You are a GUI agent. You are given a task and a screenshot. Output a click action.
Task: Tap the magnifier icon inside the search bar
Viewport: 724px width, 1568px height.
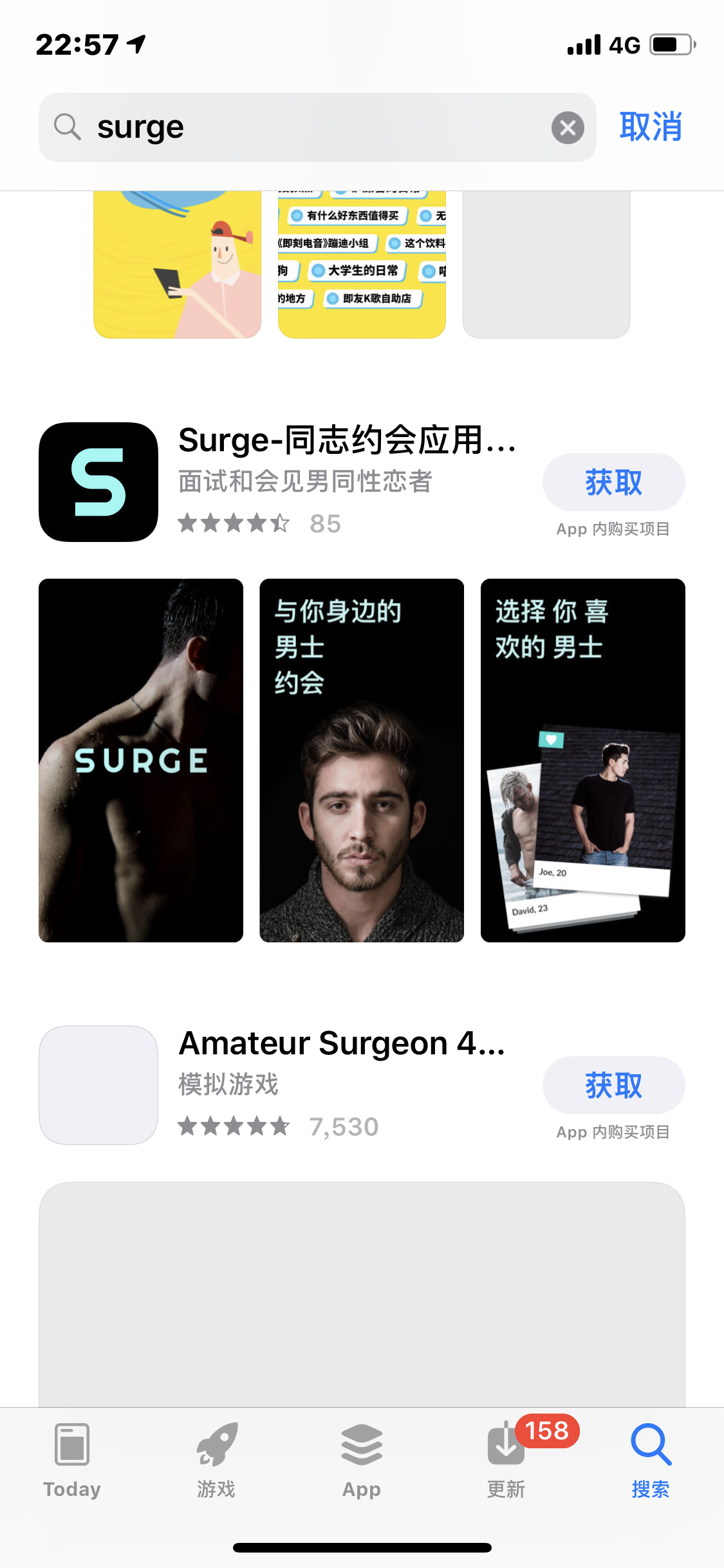(68, 127)
